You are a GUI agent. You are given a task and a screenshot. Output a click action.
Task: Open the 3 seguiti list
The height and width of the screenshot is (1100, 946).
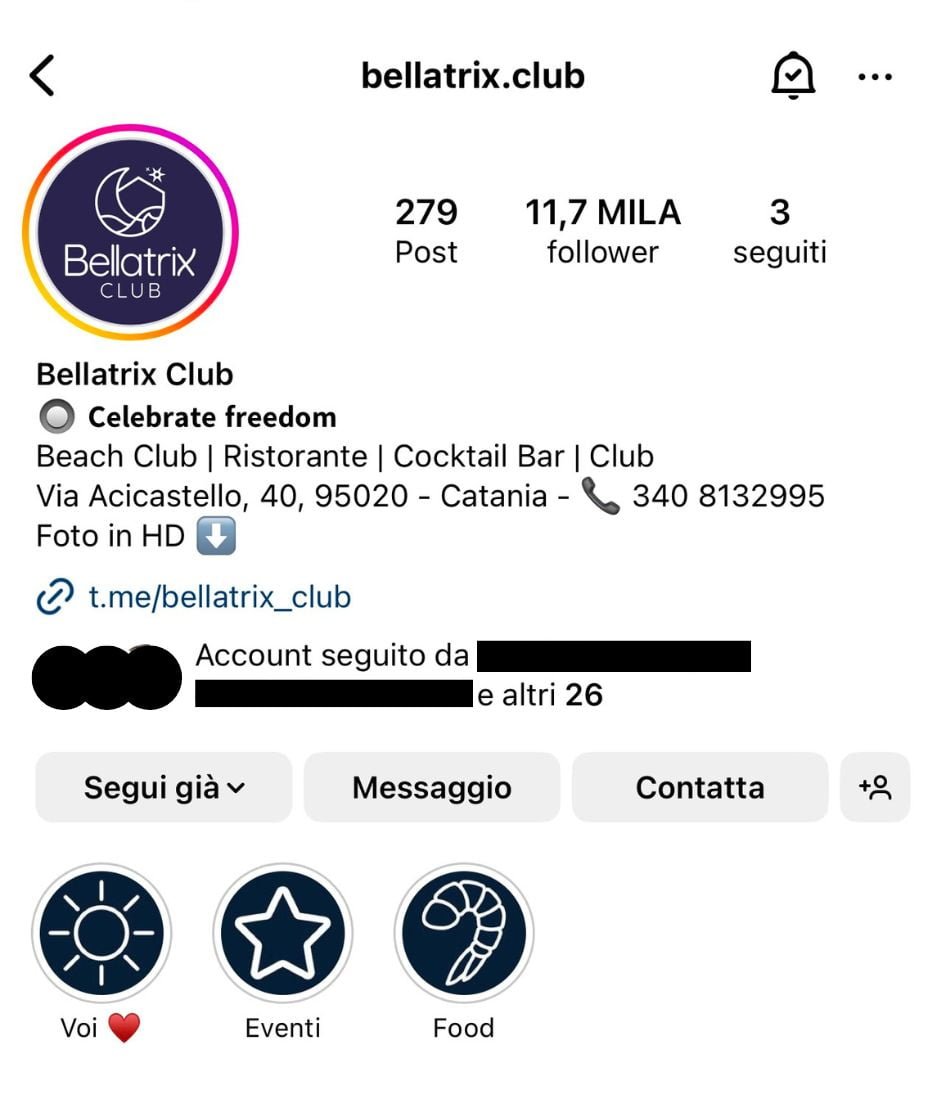(780, 230)
